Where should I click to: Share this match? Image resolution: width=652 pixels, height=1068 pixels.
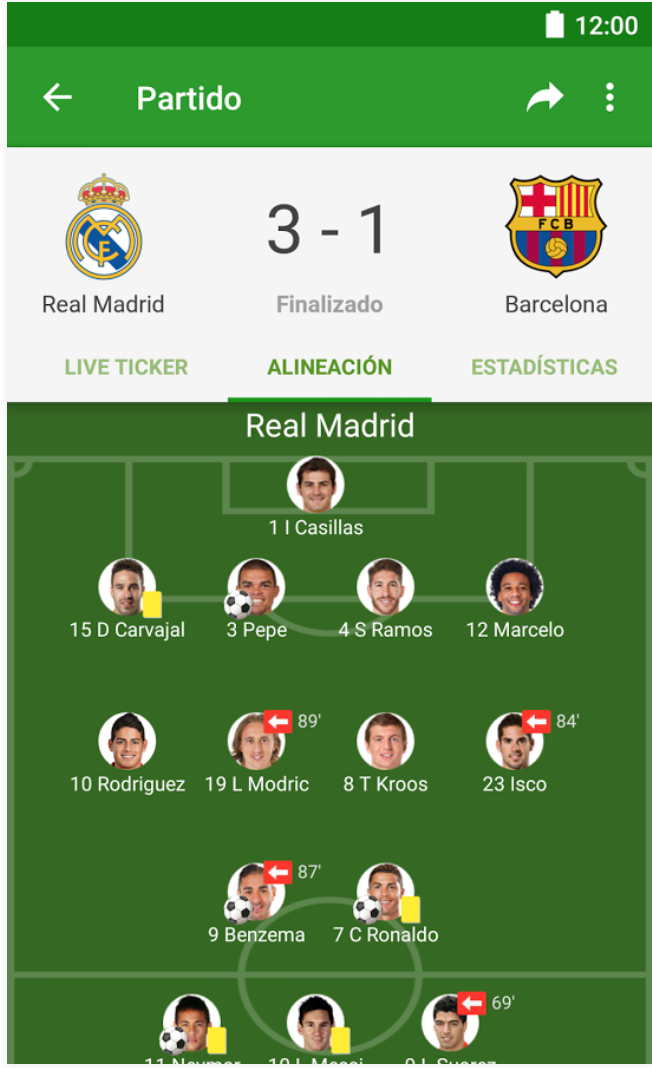(545, 98)
